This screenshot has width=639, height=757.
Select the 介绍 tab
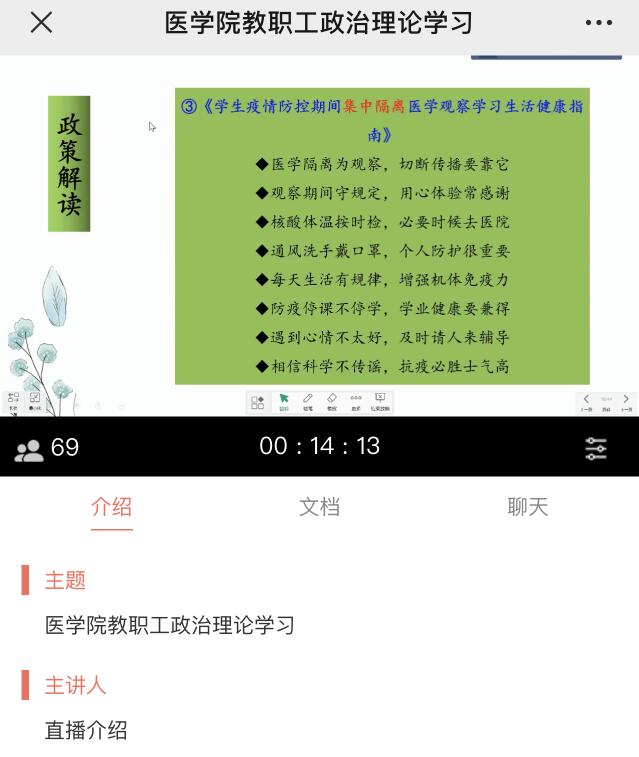(111, 507)
